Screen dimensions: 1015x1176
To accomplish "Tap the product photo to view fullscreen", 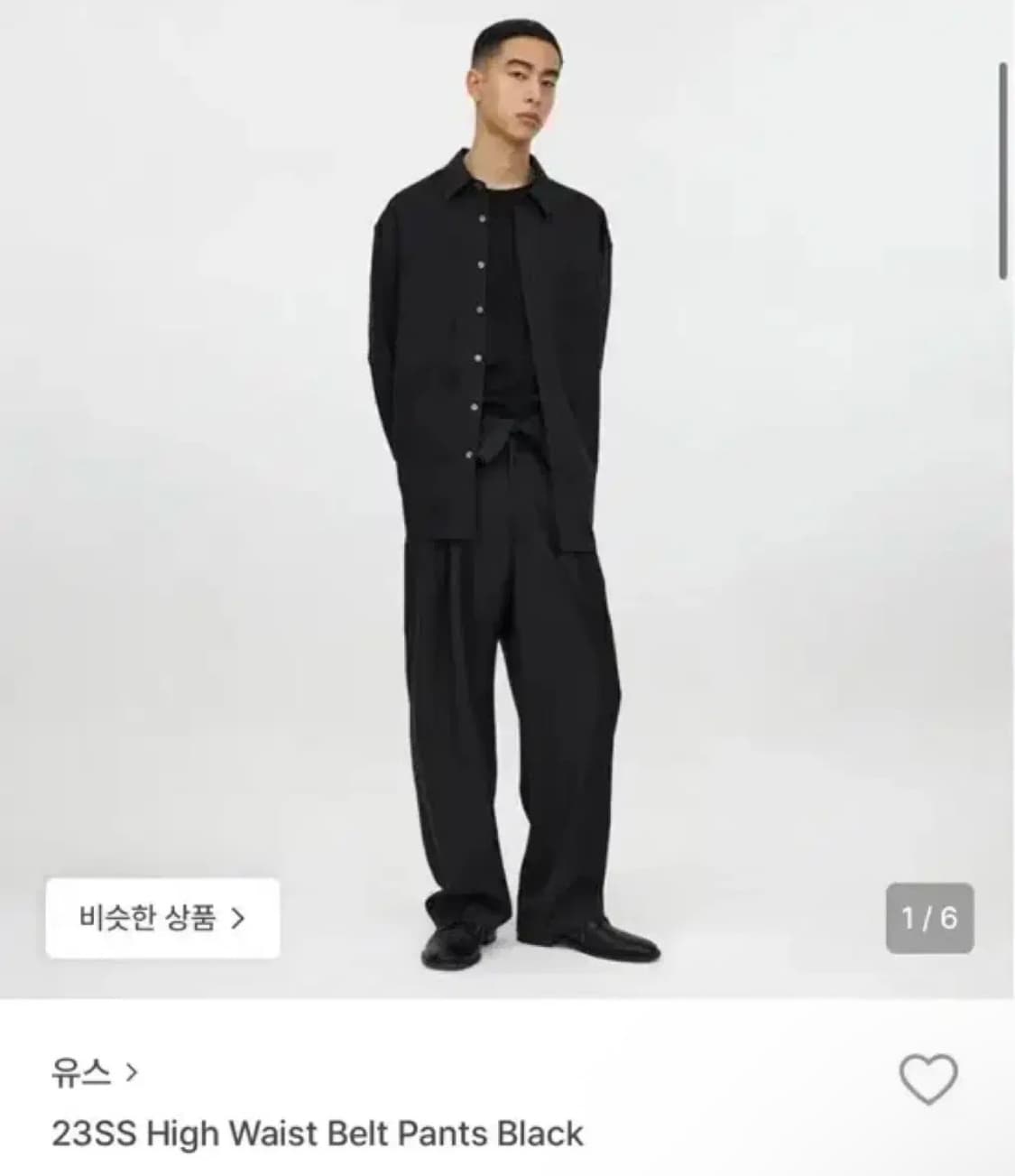I will coord(507,496).
